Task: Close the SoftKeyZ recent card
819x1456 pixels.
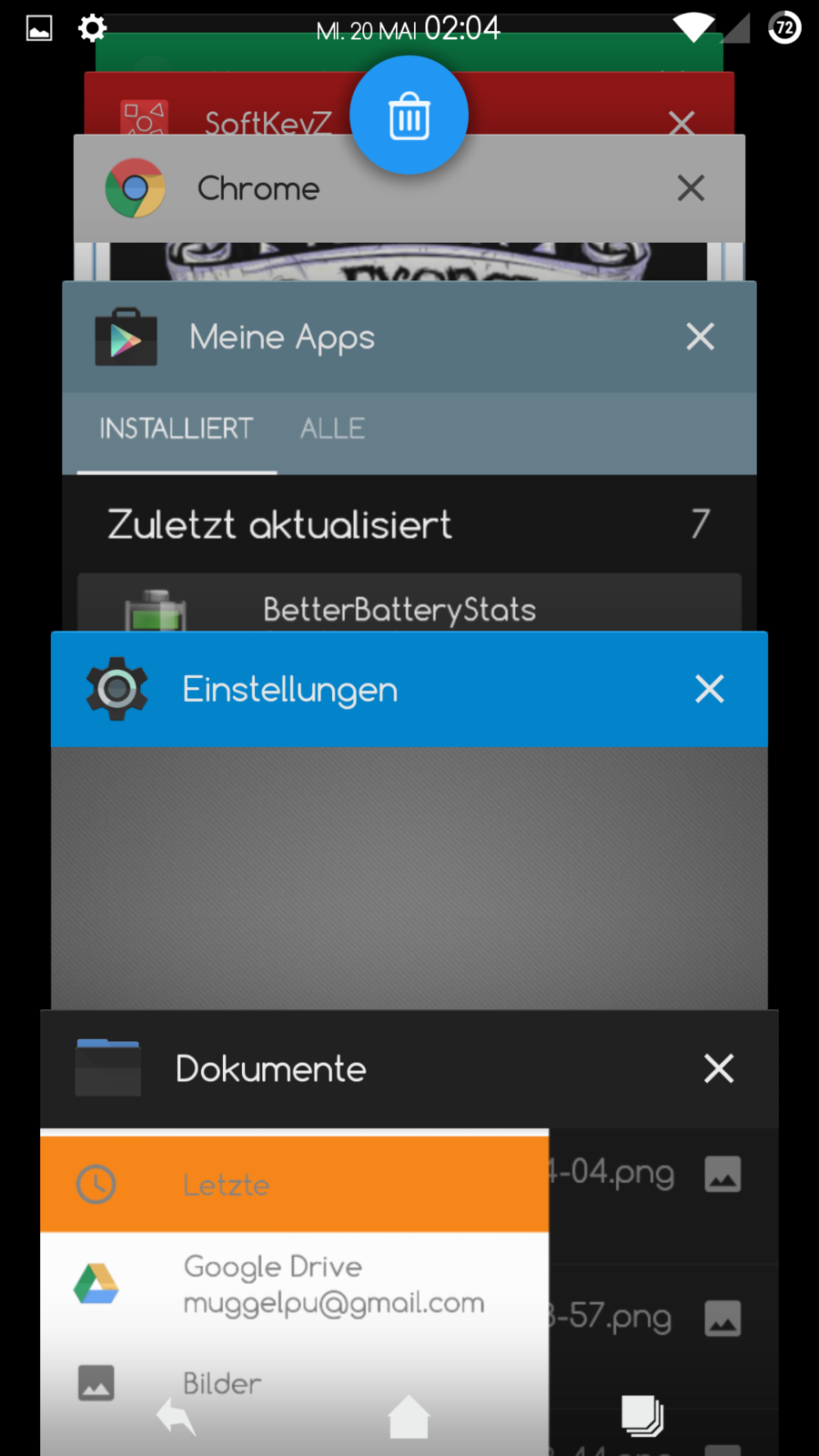Action: [681, 121]
